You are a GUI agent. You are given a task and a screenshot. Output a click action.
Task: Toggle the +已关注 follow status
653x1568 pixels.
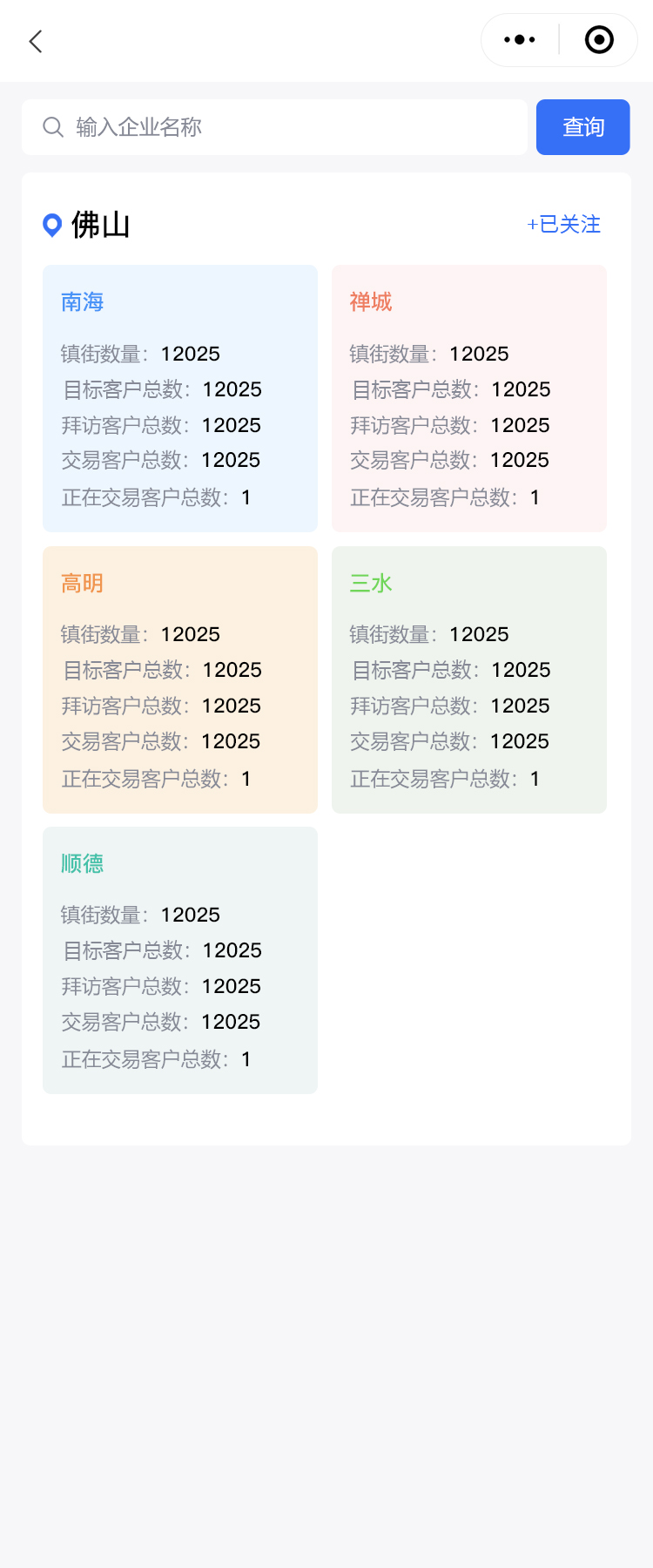[564, 225]
